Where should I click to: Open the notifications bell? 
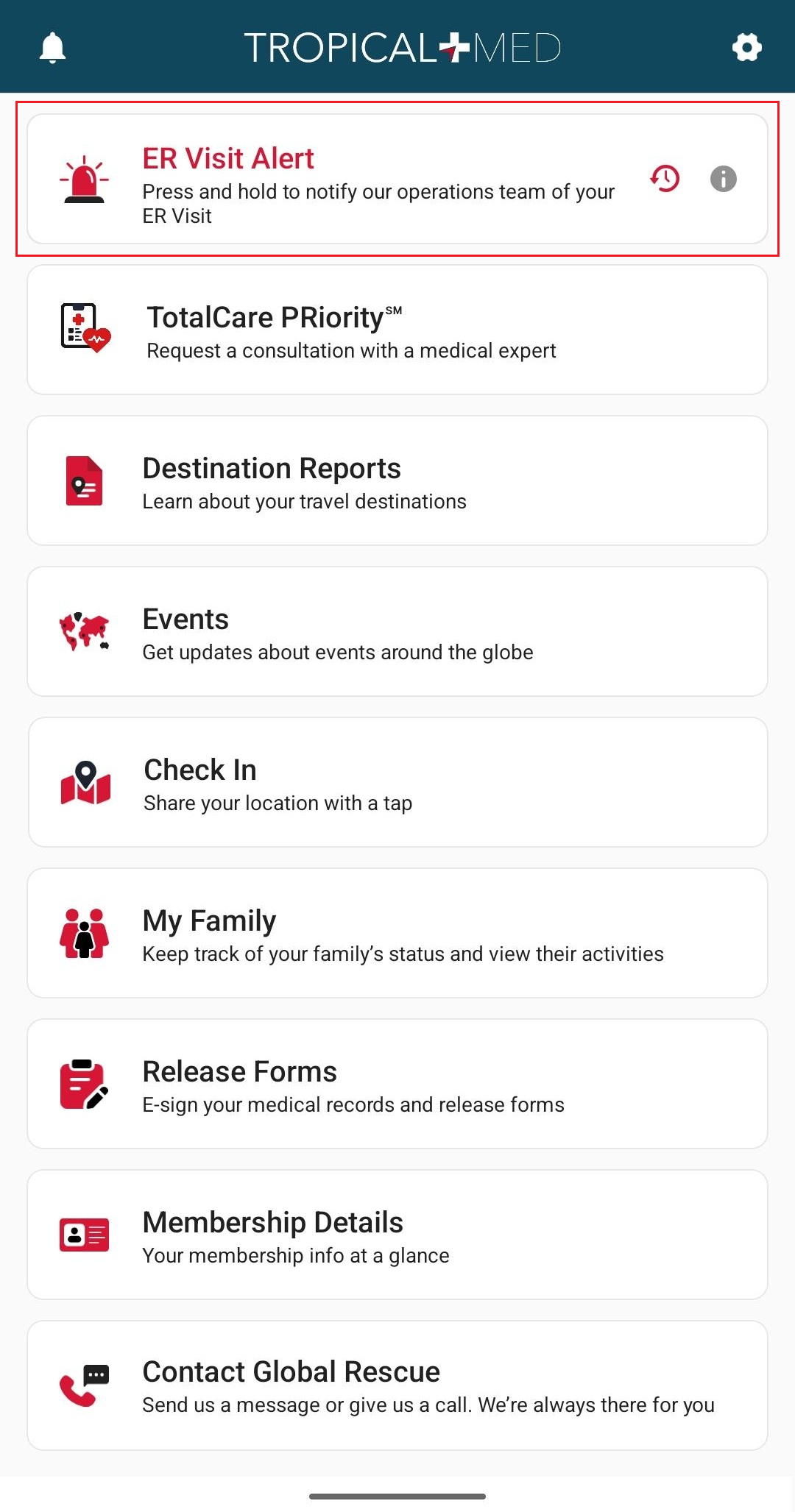coord(52,49)
